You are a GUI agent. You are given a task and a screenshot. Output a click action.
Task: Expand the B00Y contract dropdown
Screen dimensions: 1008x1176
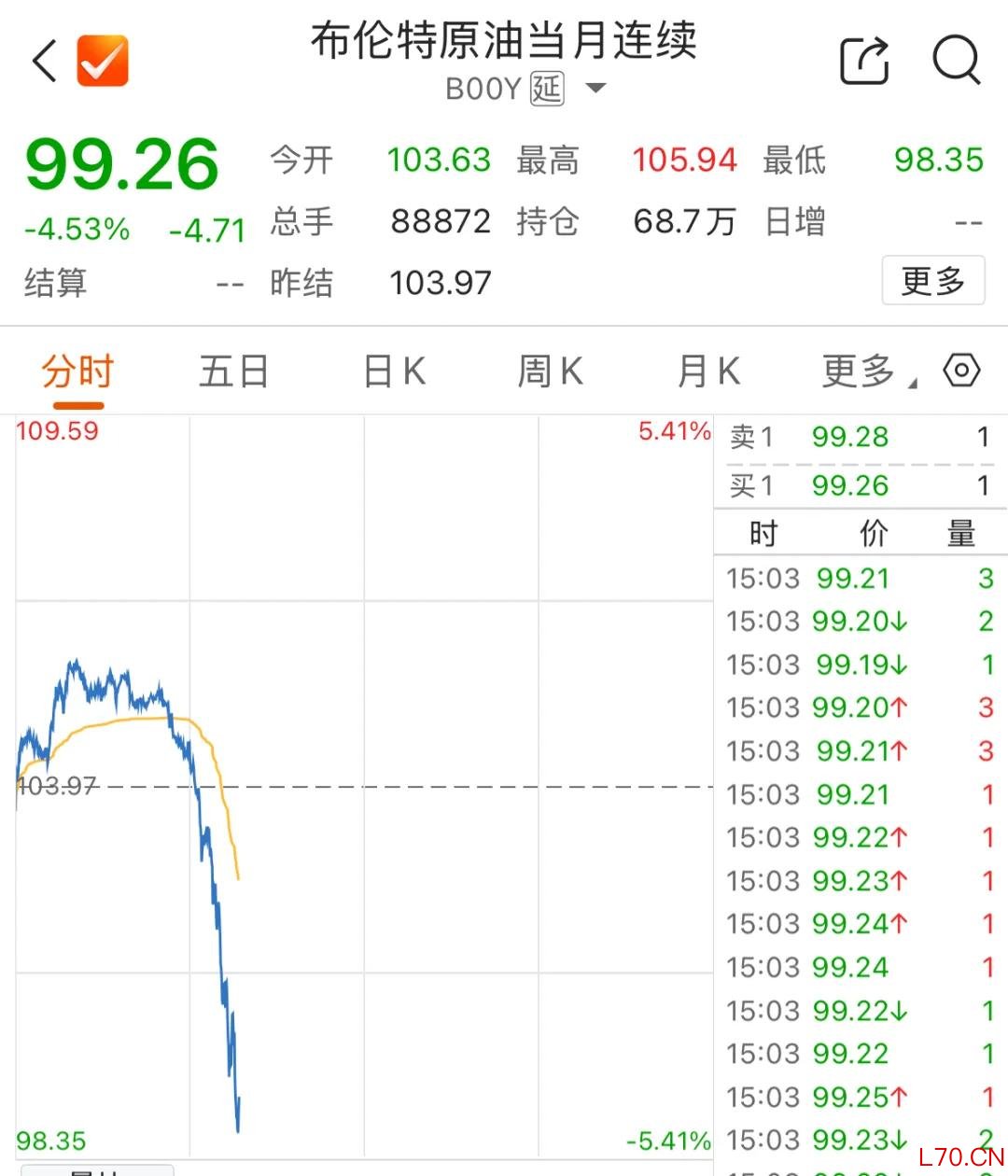[x=595, y=89]
